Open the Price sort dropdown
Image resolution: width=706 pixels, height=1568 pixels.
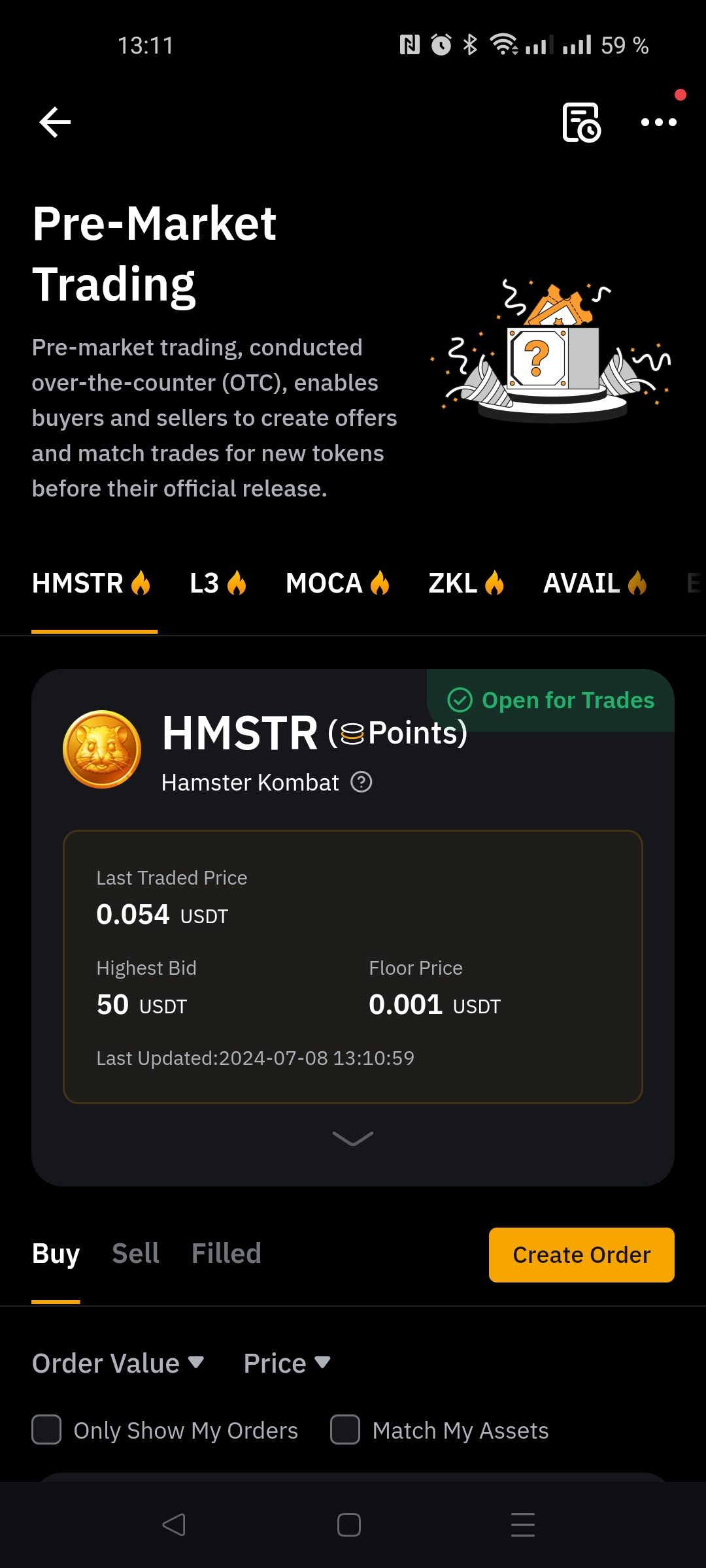coord(287,1364)
